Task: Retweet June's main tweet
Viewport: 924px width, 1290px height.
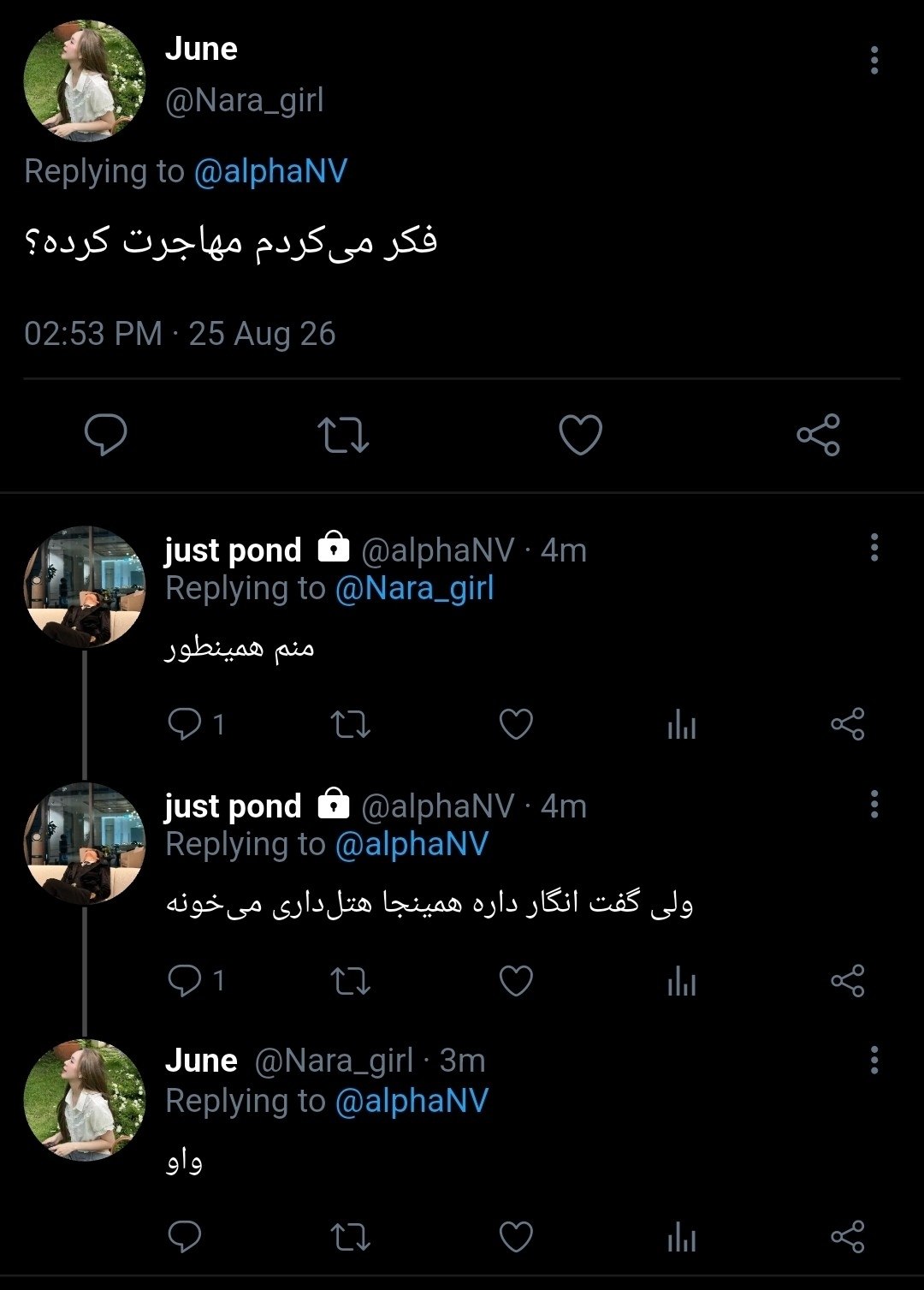Action: (343, 435)
